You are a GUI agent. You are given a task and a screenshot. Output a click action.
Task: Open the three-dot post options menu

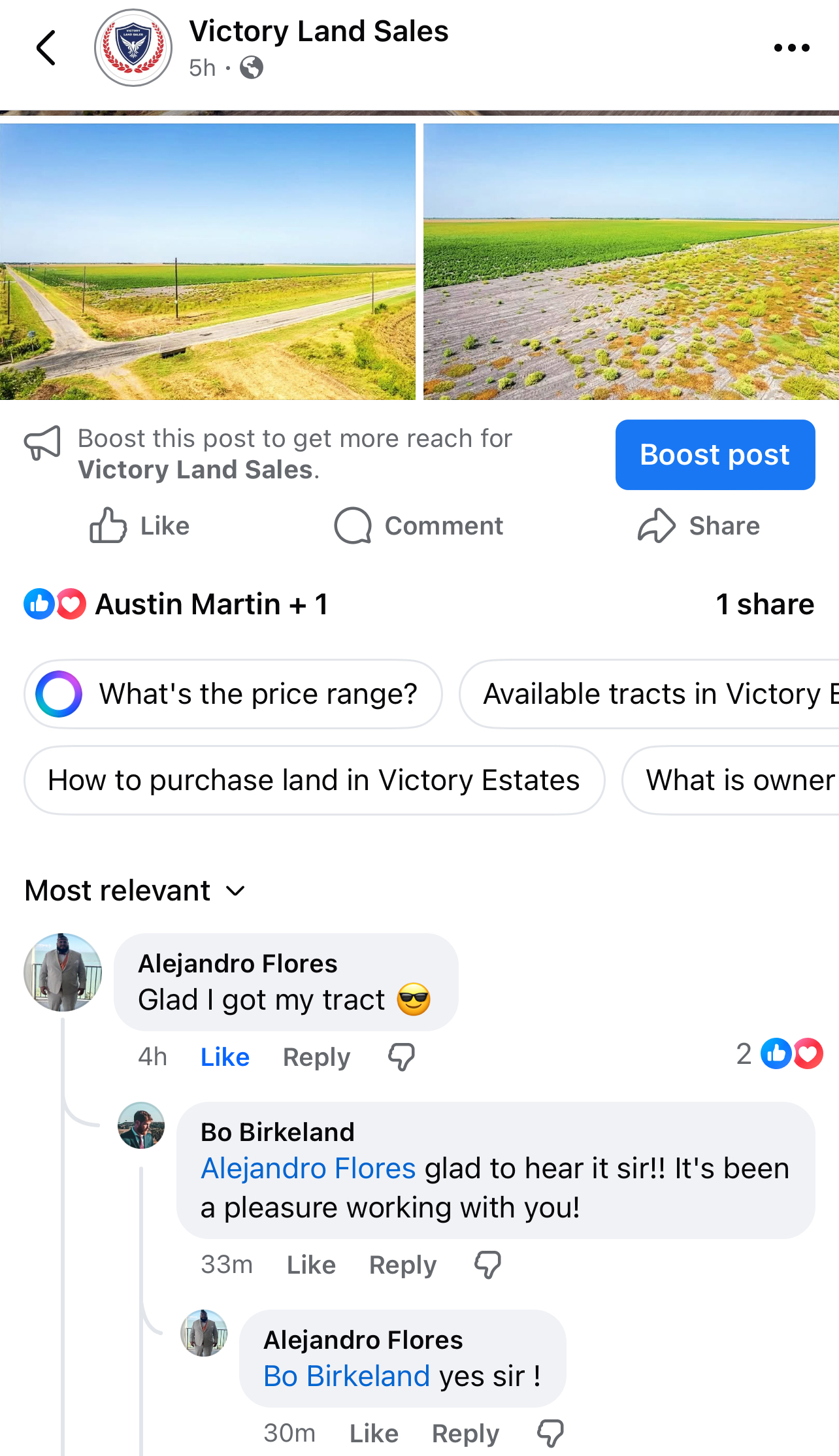point(791,48)
